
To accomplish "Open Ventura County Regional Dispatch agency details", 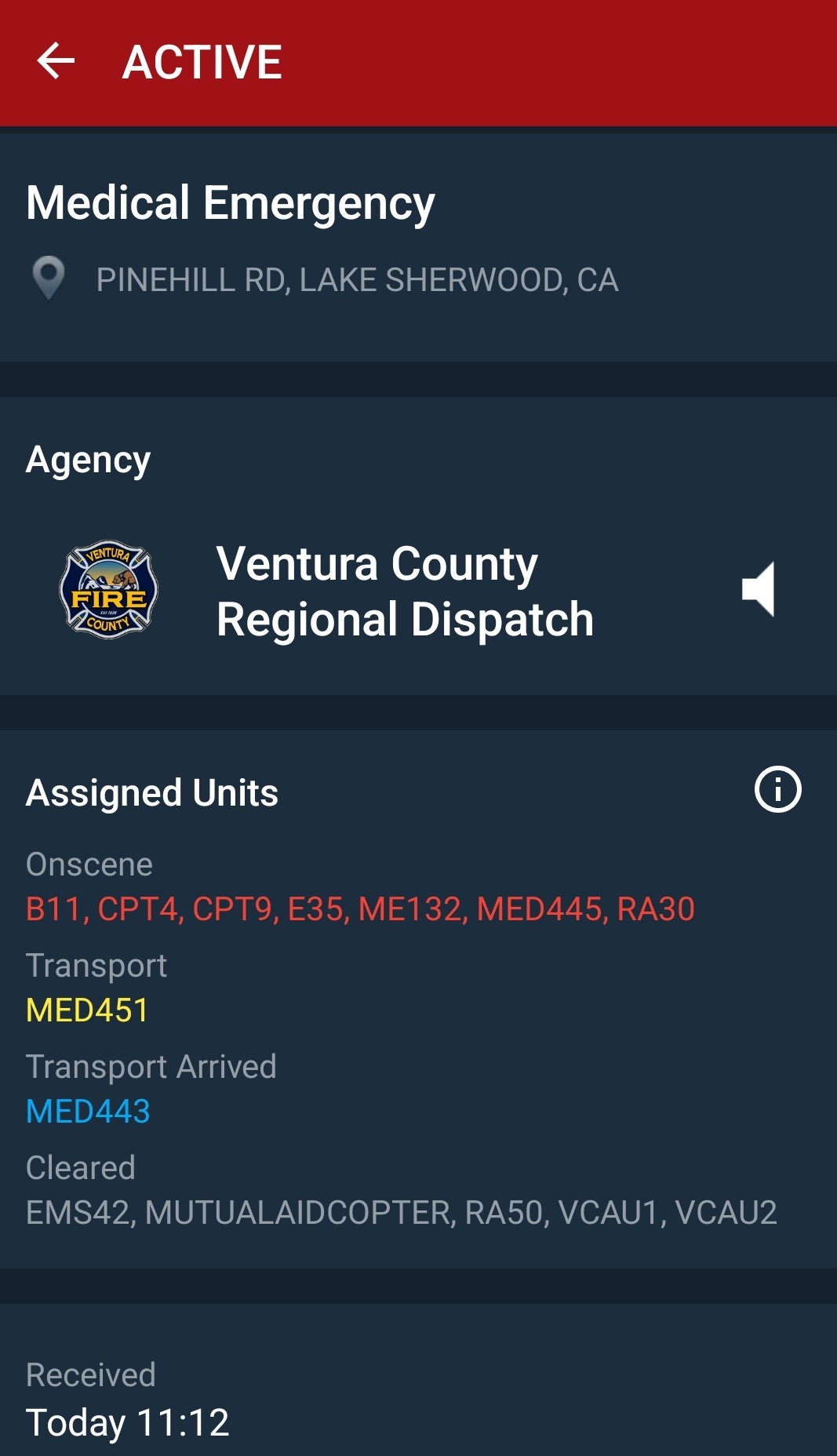I will [404, 591].
